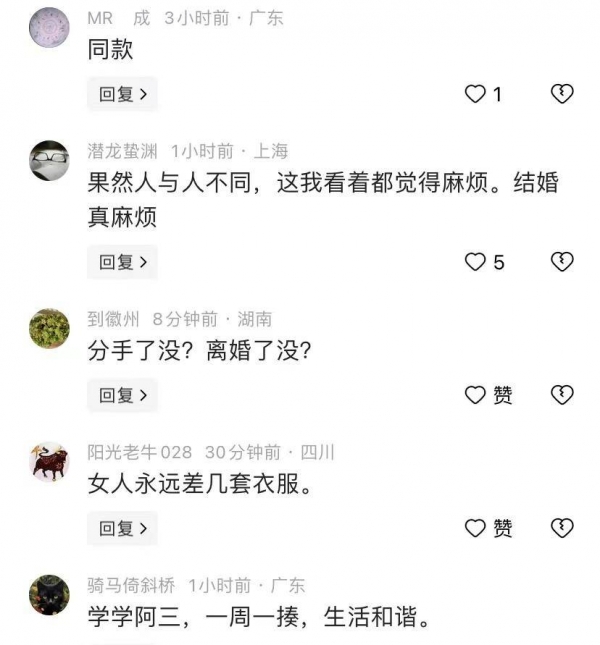Reply to MR 成's comment

(x=122, y=95)
